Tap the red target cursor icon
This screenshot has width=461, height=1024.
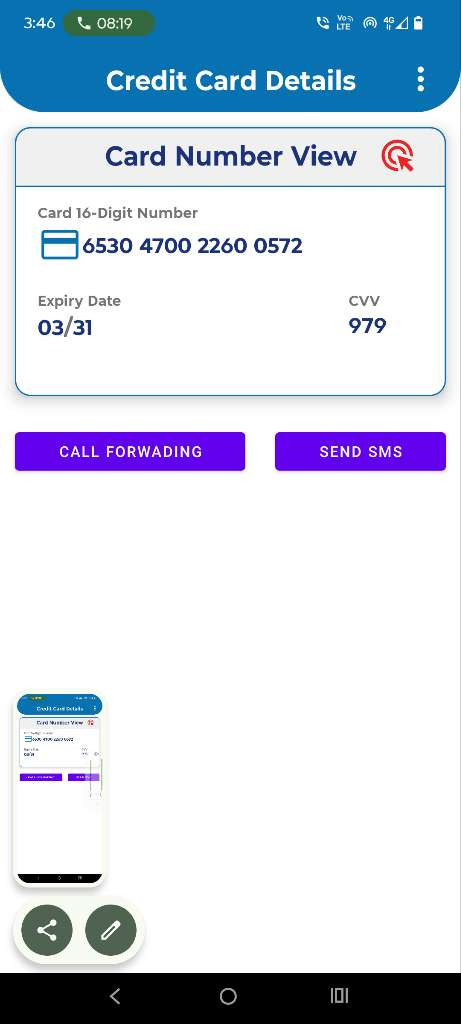tap(398, 156)
